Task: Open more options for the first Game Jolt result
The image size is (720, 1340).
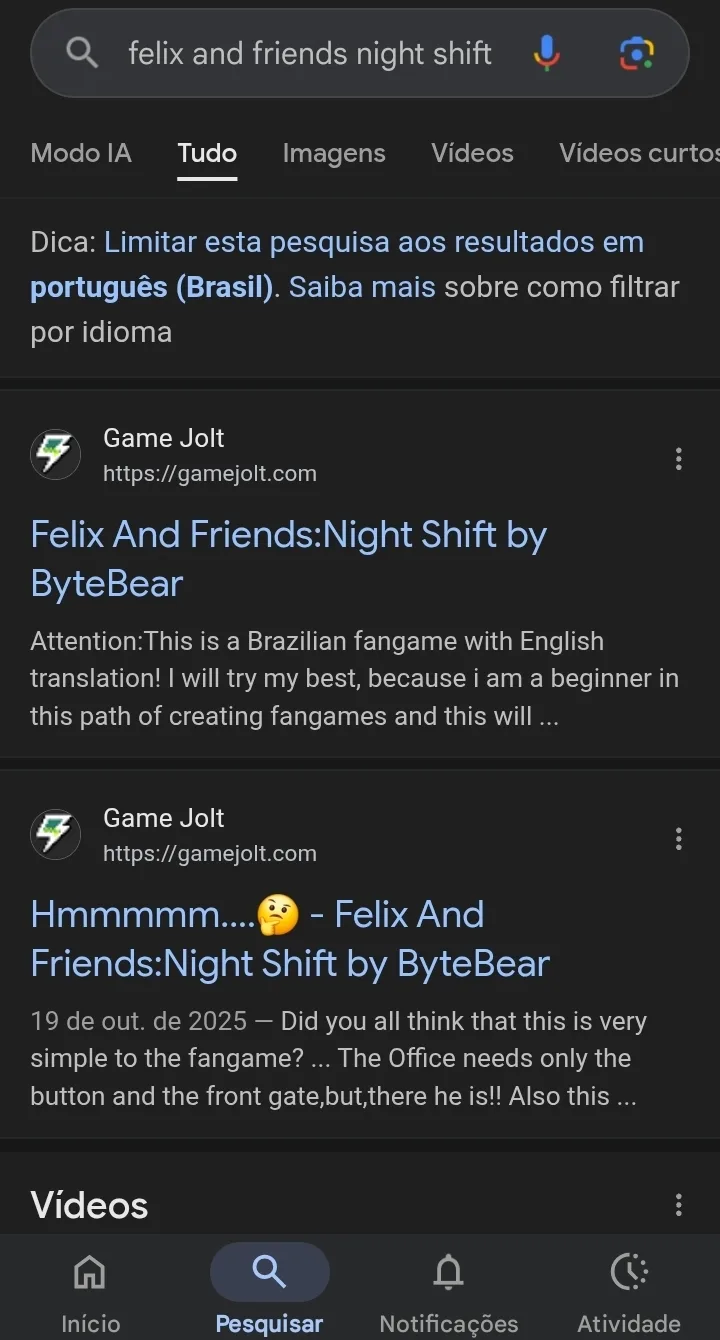Action: tap(679, 458)
